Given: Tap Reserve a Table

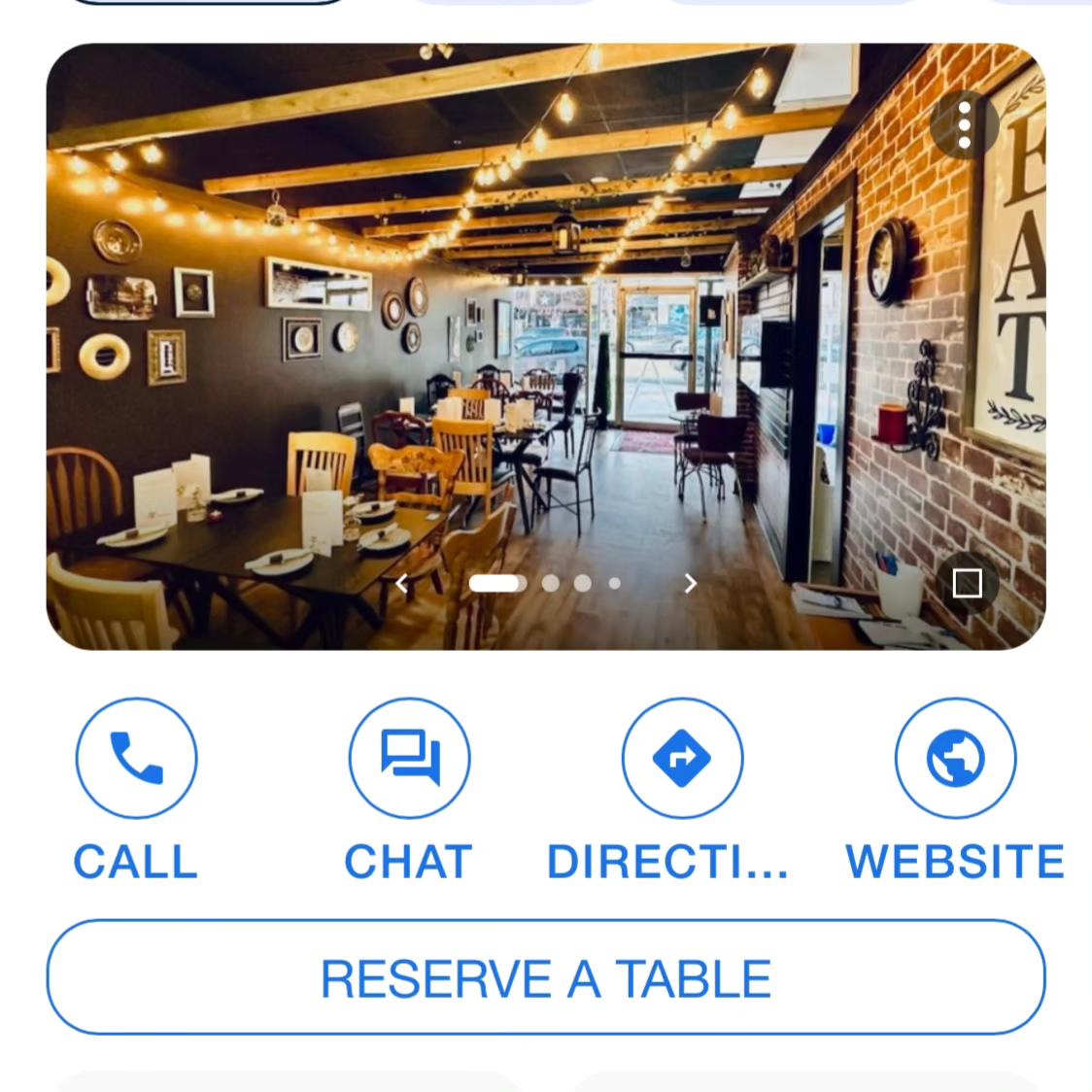Looking at the screenshot, I should [546, 977].
